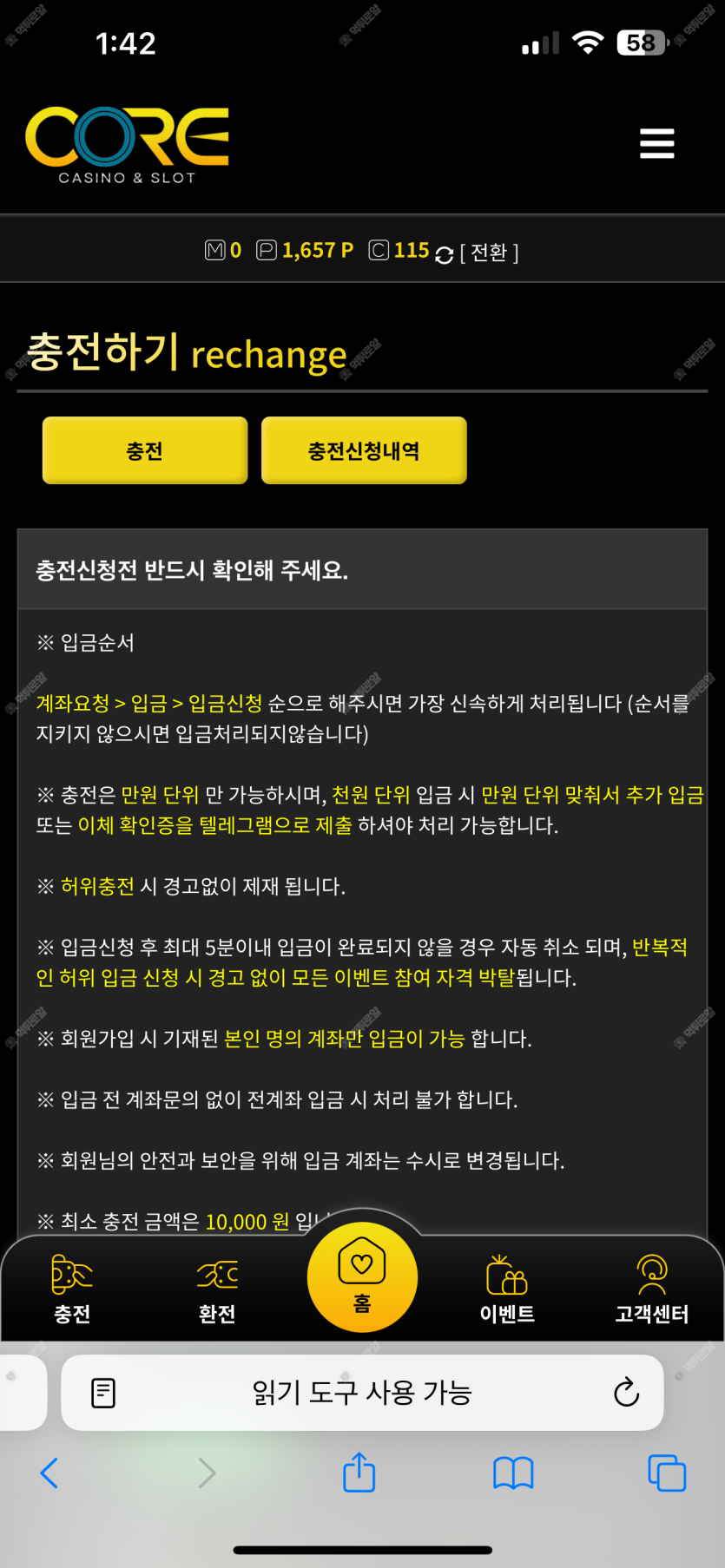725x1568 pixels.
Task: Tap the 전환 convert link
Action: click(489, 253)
